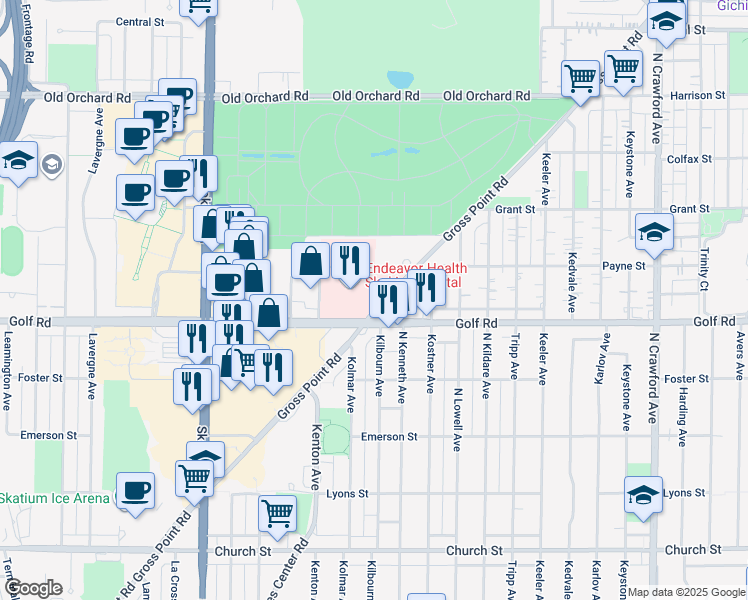The width and height of the screenshot is (748, 600).
Task: Open the school marker beside Payne St
Action: 654,232
